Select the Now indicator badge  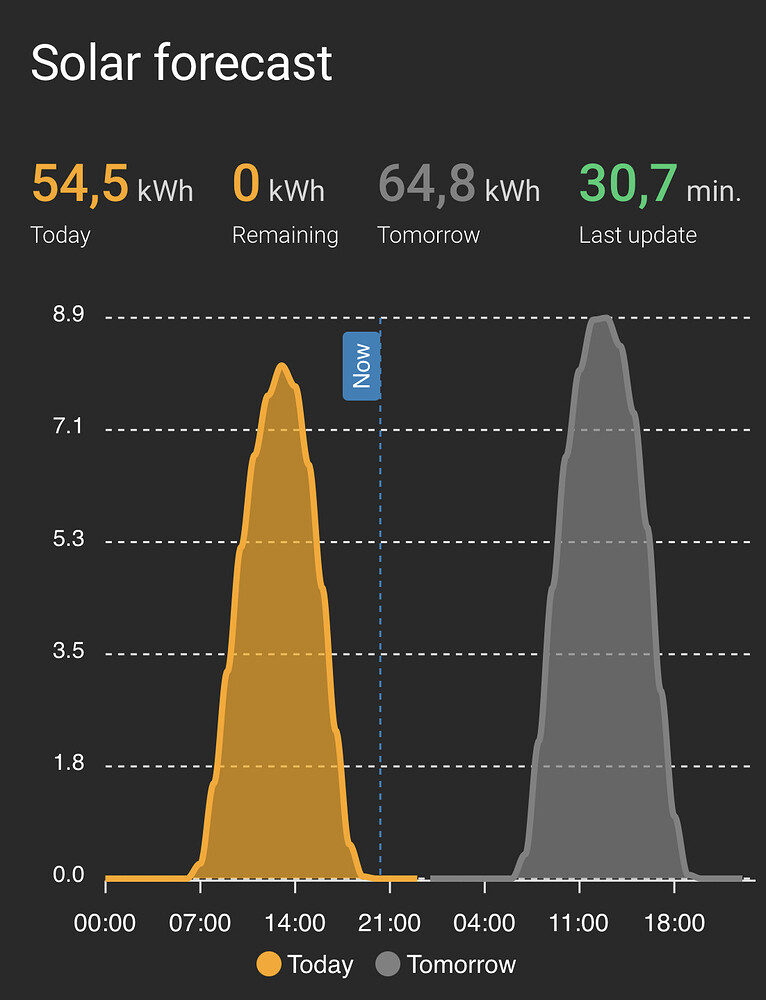pyautogui.click(x=362, y=366)
